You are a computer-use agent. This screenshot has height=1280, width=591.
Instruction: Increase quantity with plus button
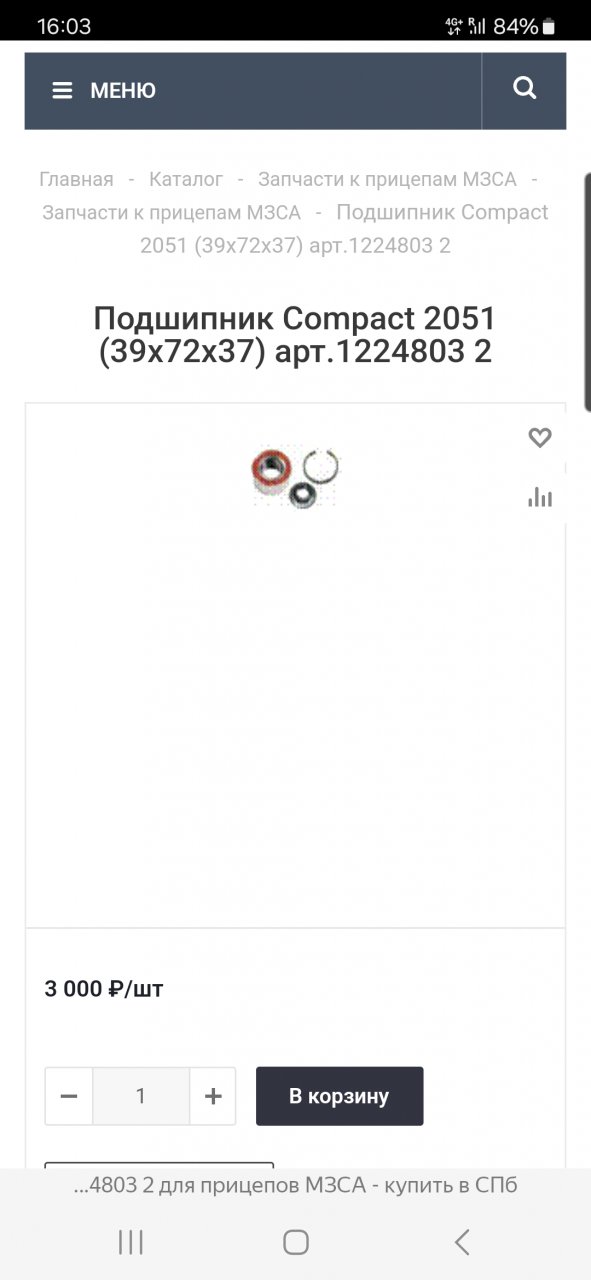(x=213, y=1096)
